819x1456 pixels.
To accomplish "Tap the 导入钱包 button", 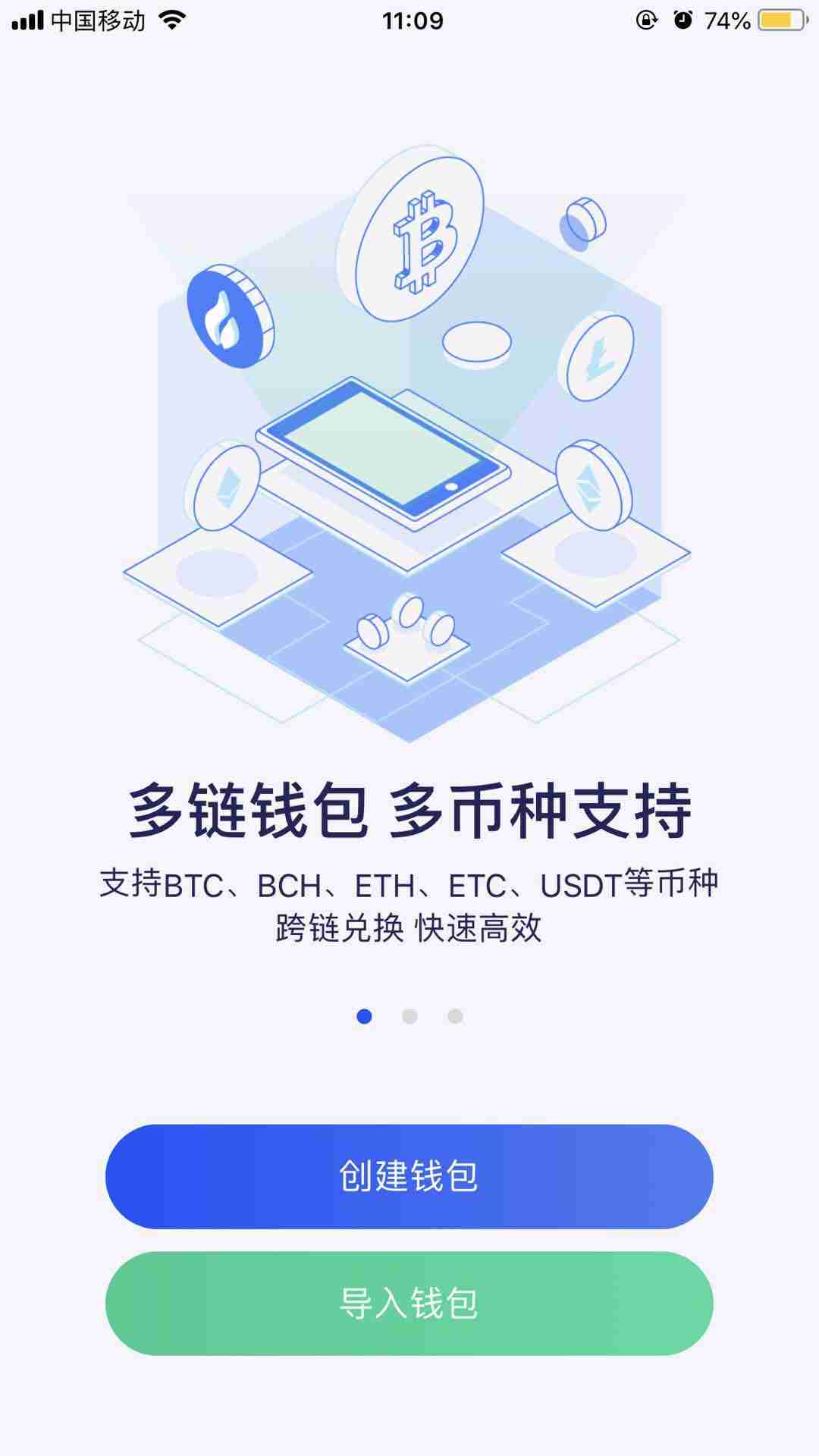I will [x=409, y=1304].
